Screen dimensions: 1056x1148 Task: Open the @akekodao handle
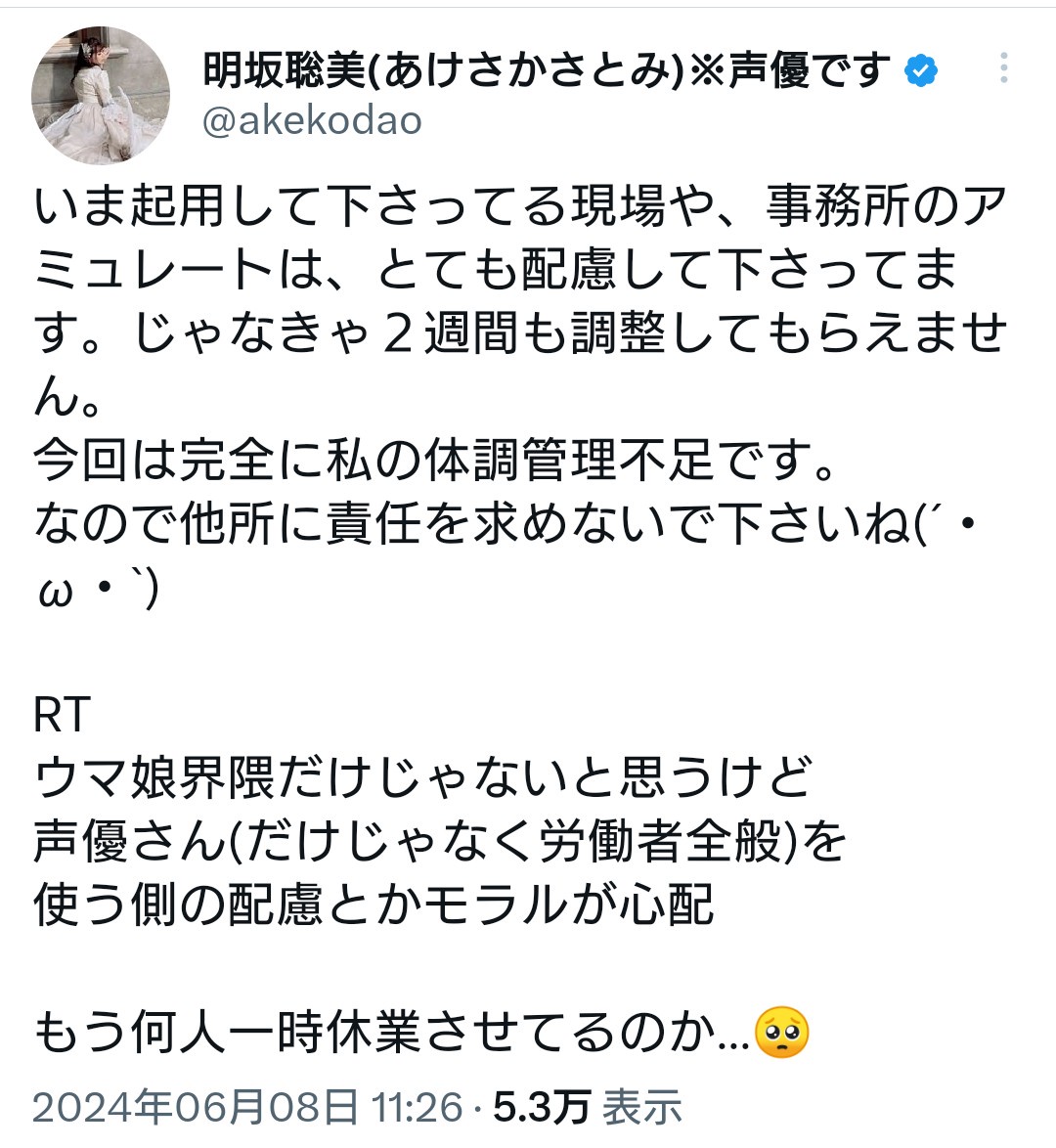point(312,120)
